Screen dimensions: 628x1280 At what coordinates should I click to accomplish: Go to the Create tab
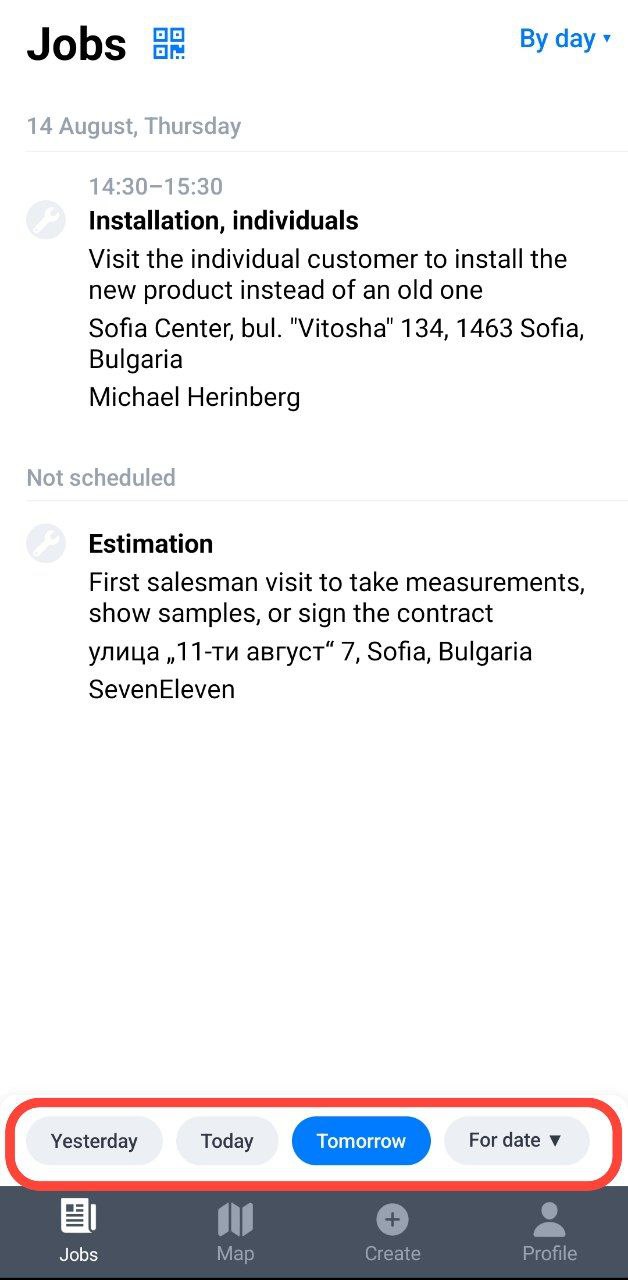(x=392, y=1232)
